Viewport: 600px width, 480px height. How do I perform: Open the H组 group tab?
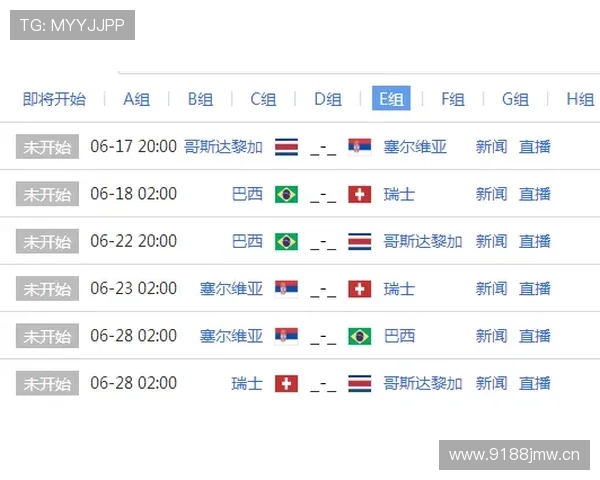[x=579, y=99]
